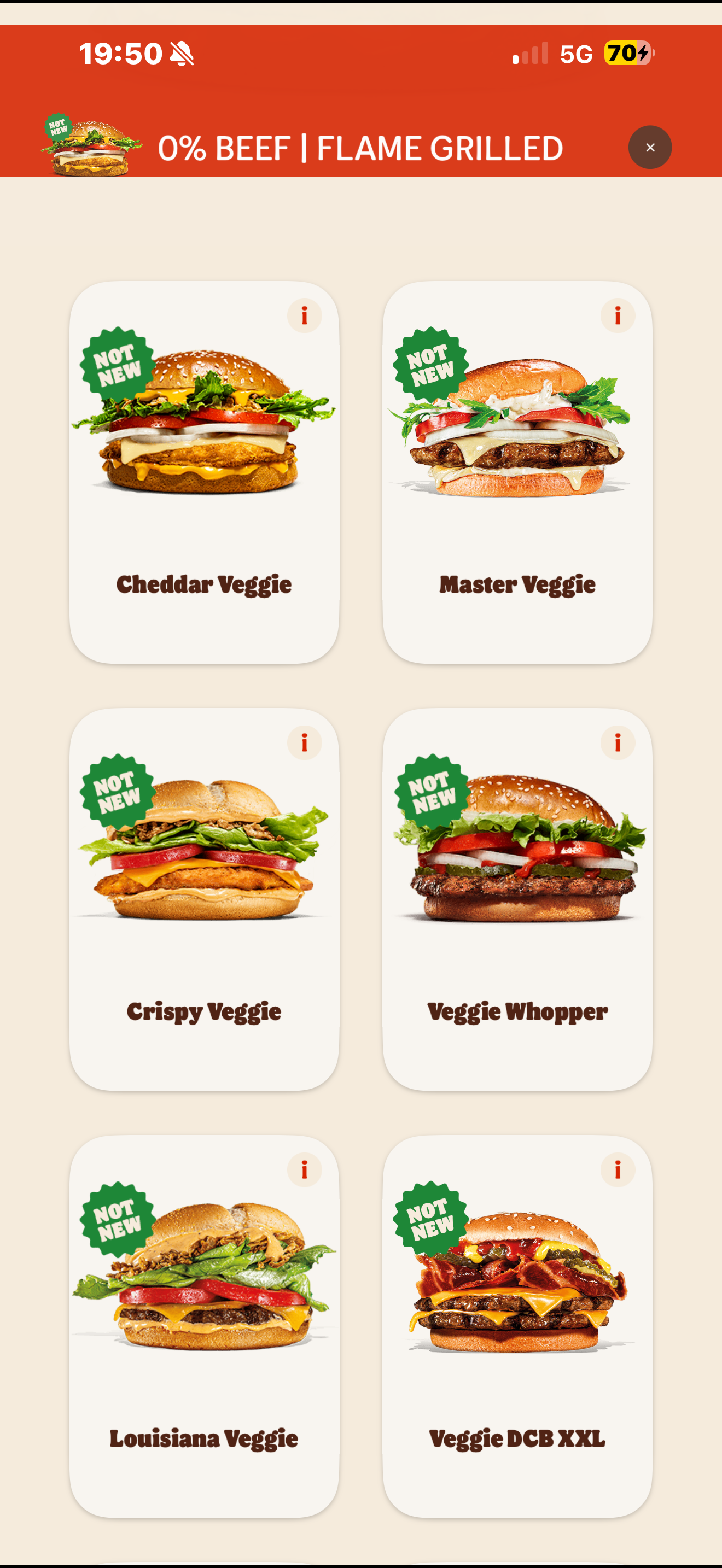Open info for Louisiana Veggie
This screenshot has width=722, height=1568.
click(x=304, y=1169)
